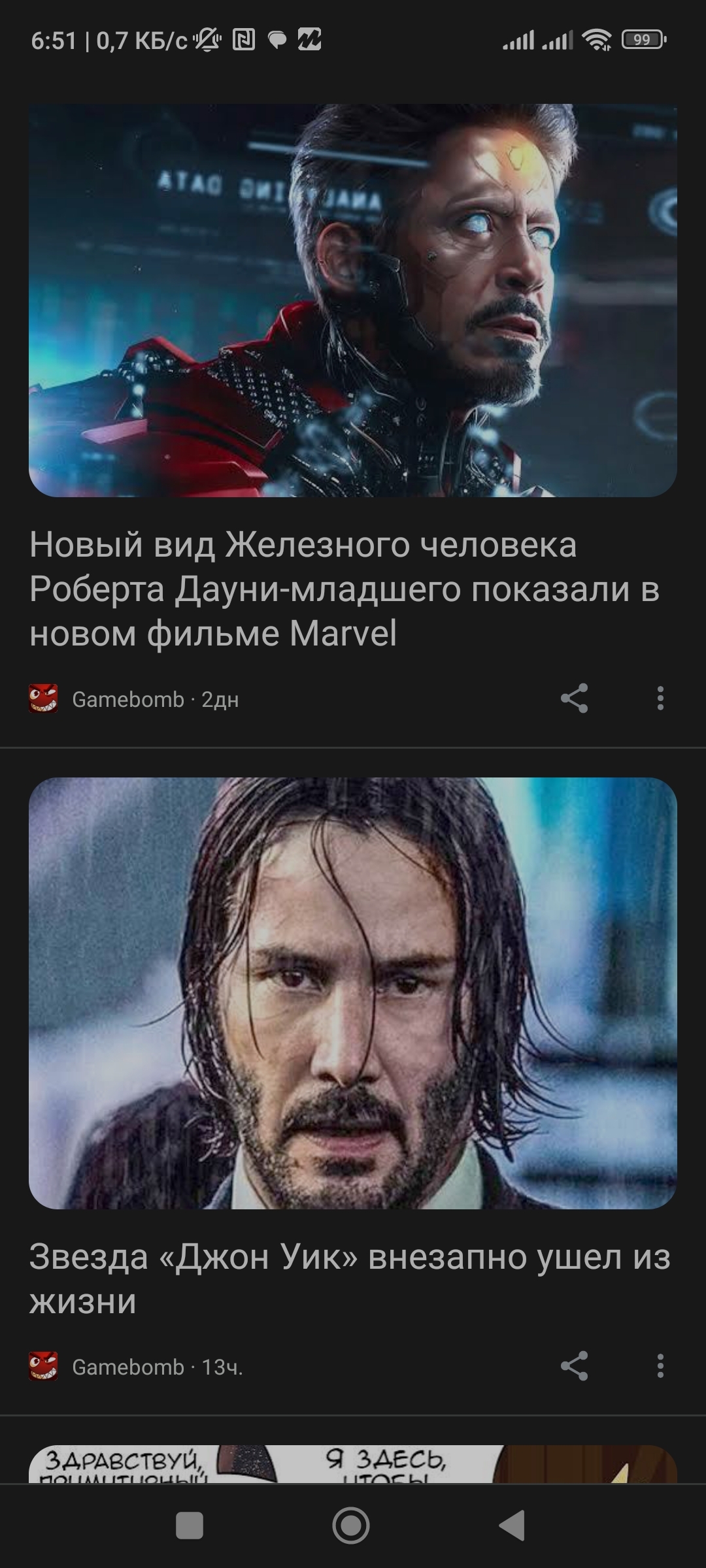
Task: Share the Iron Man Marvel article
Action: (x=574, y=698)
